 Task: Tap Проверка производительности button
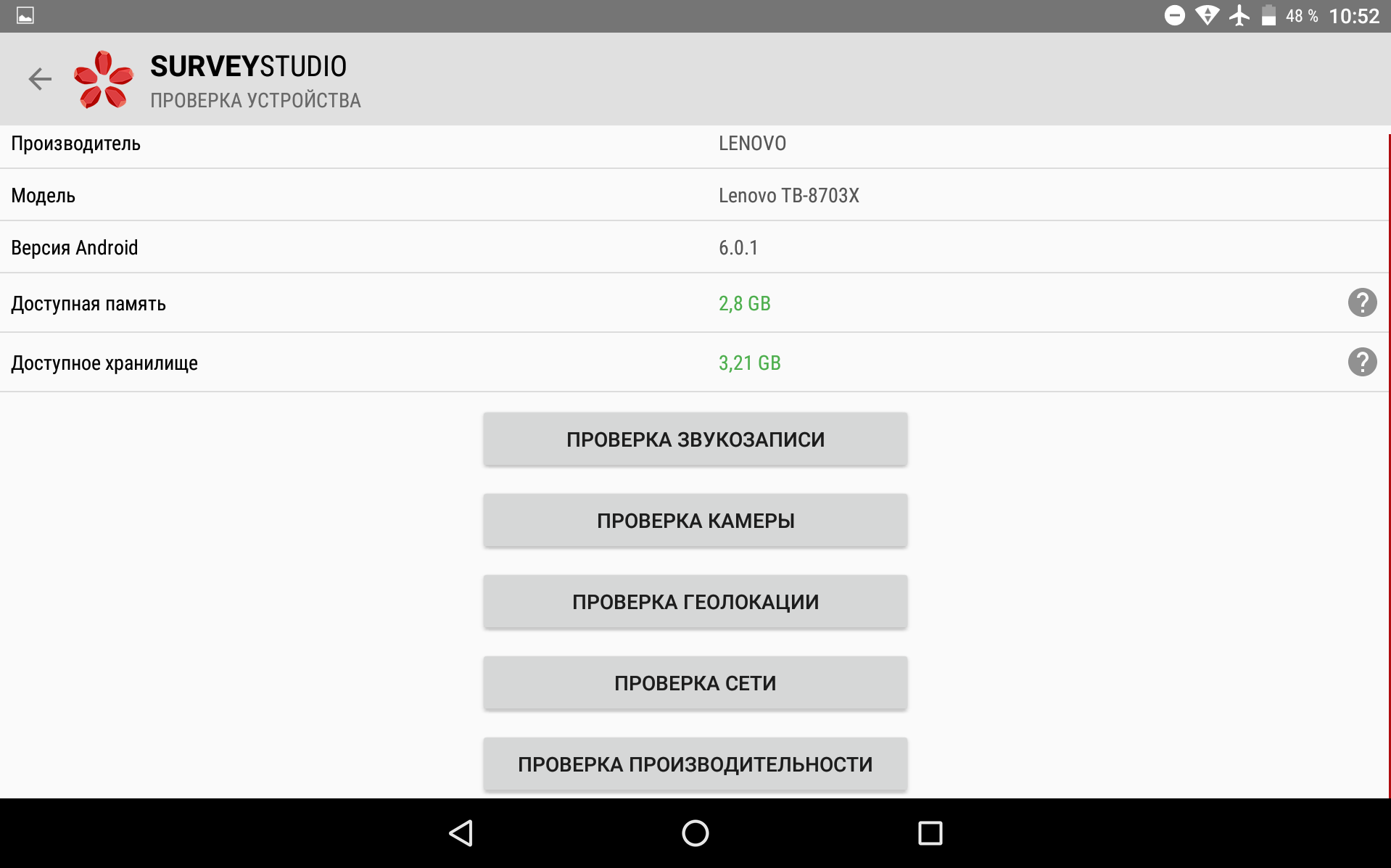[x=695, y=764]
